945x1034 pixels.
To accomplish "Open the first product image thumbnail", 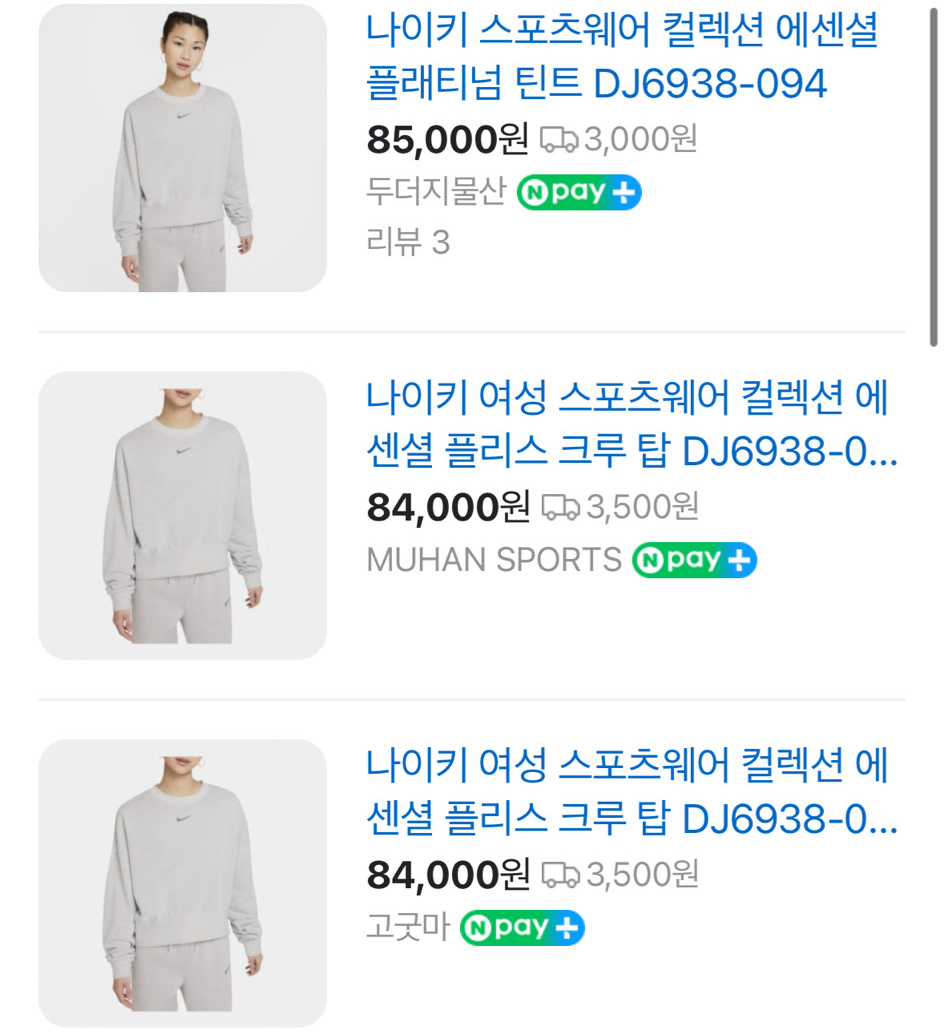I will 181,146.
